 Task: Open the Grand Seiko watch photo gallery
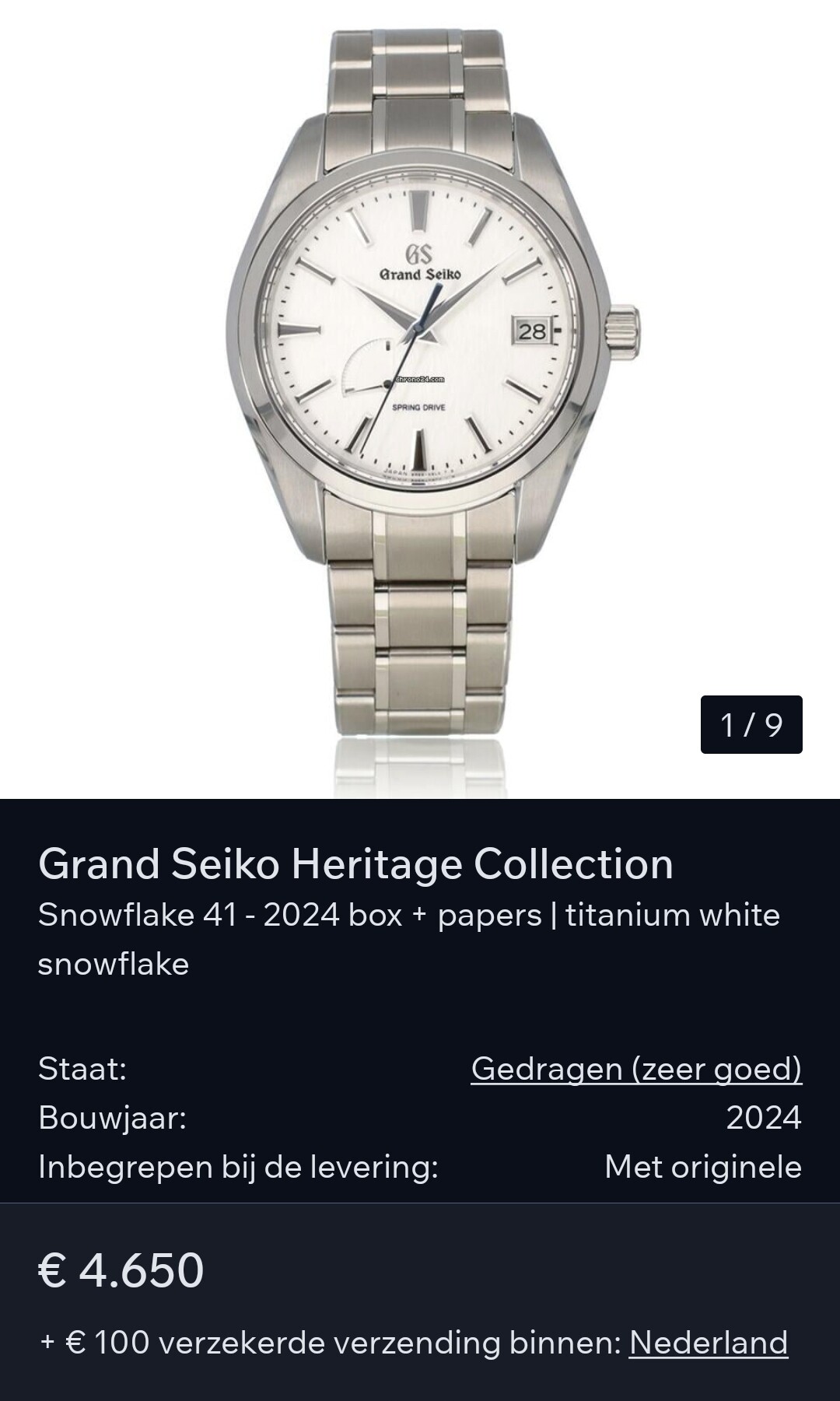pyautogui.click(x=420, y=373)
